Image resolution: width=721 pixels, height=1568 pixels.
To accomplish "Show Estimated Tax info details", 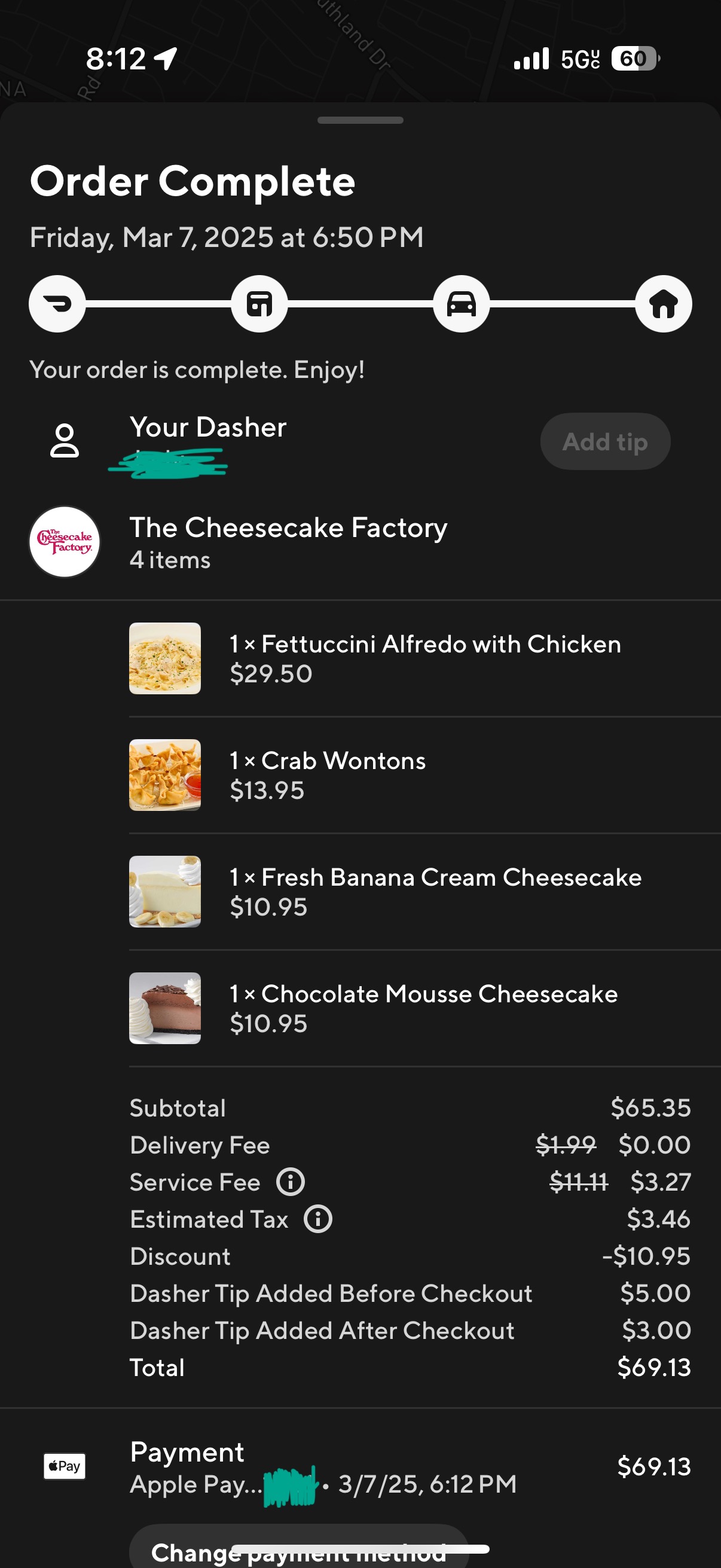I will (318, 1219).
